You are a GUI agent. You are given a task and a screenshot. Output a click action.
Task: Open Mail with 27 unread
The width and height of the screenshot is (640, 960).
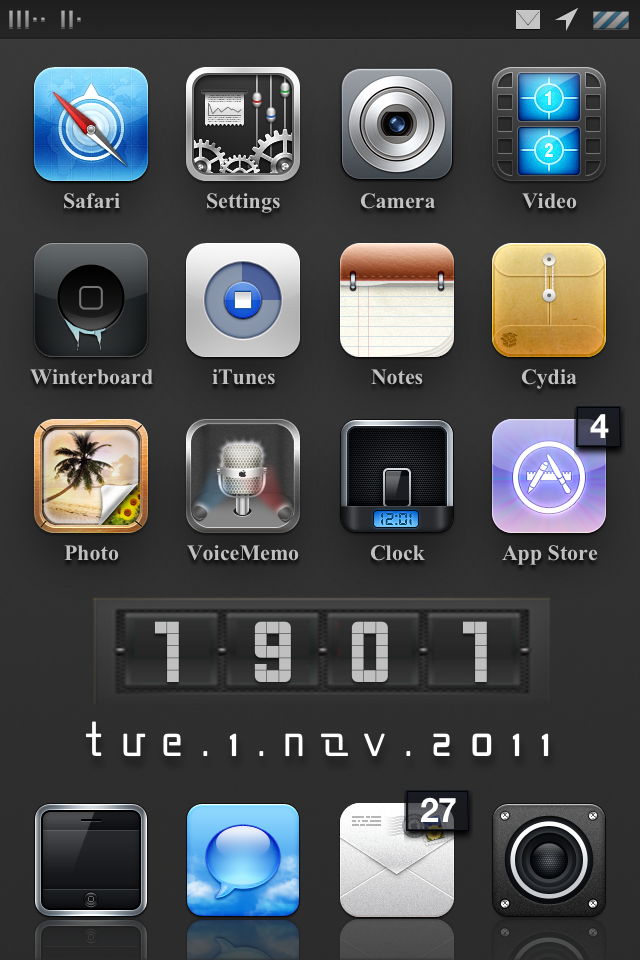click(x=397, y=860)
